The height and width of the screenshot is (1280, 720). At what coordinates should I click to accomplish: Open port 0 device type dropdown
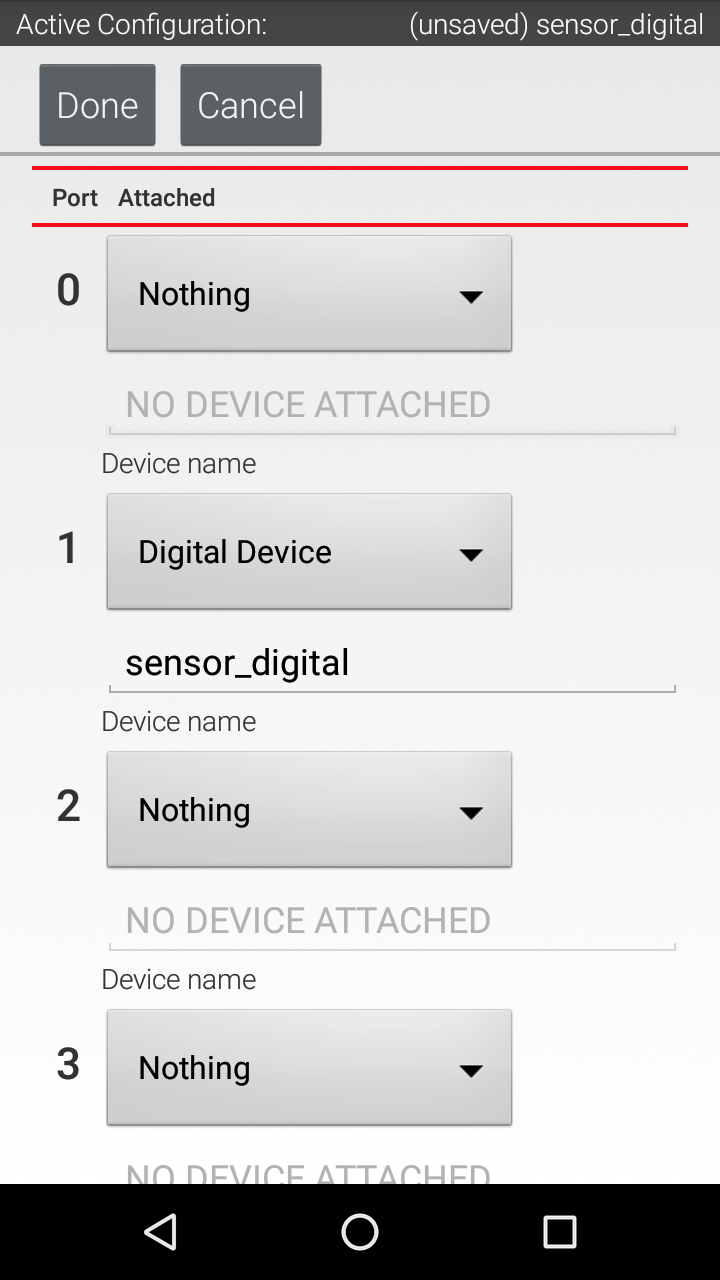click(309, 294)
